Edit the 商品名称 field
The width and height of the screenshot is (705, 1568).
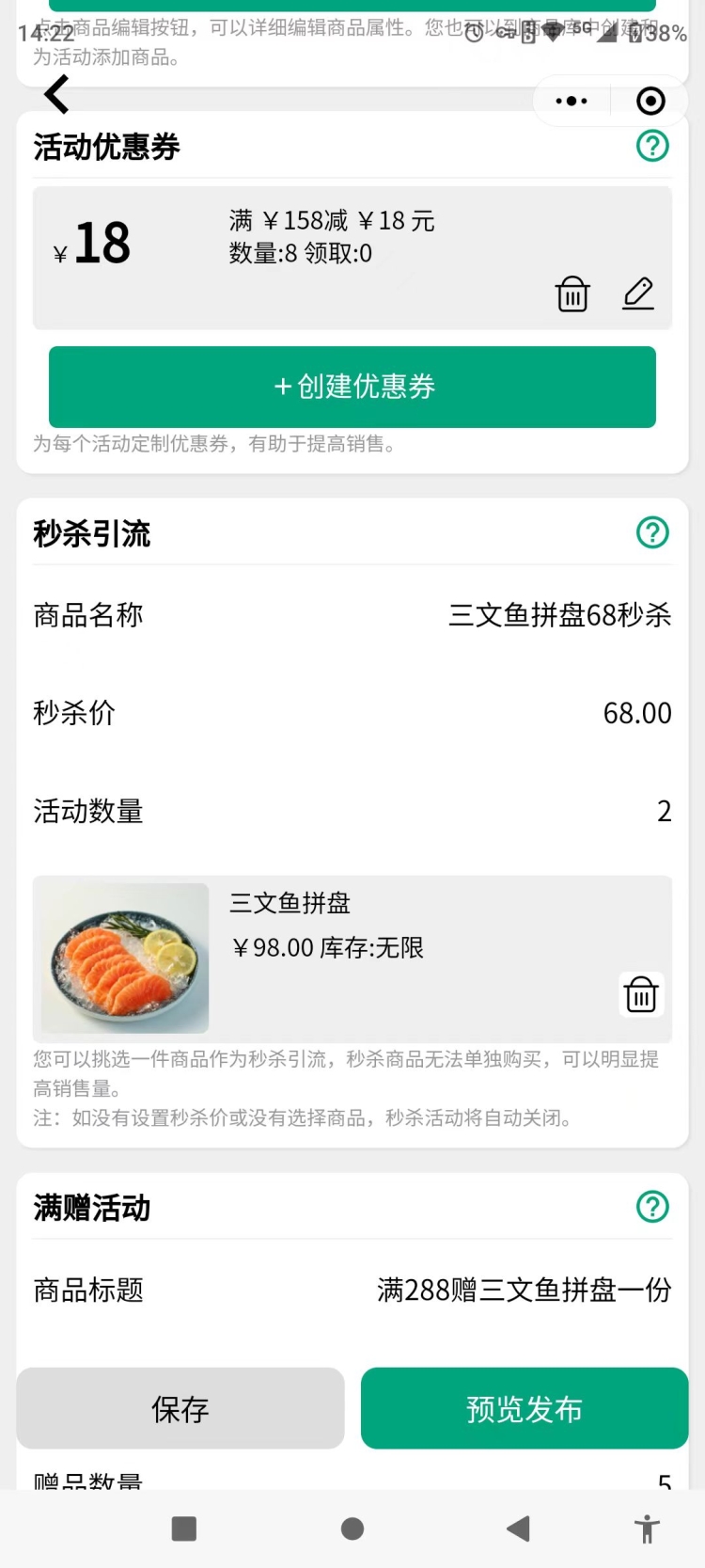pos(559,615)
